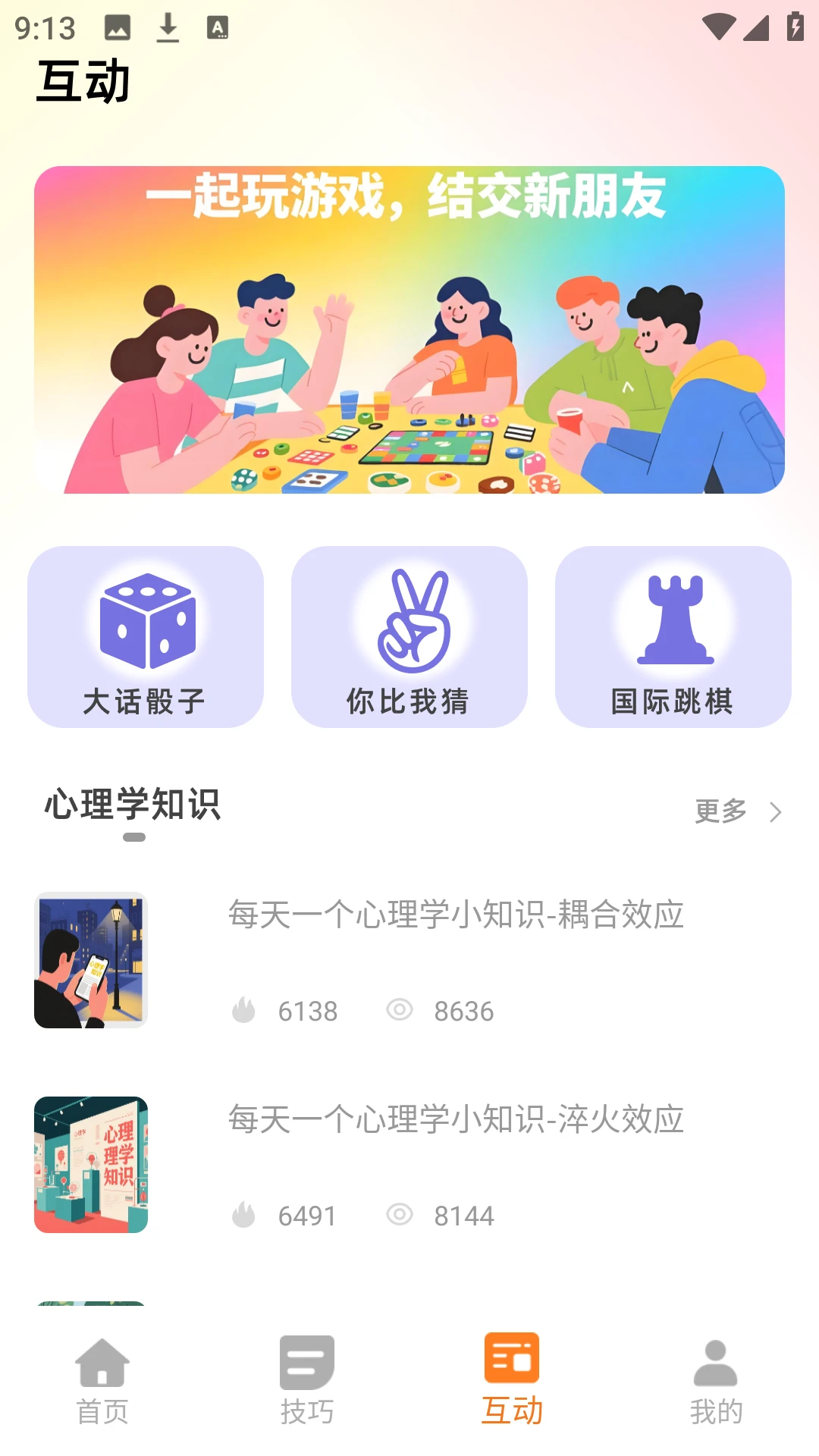Open the 大话骰子 dice game

(145, 637)
